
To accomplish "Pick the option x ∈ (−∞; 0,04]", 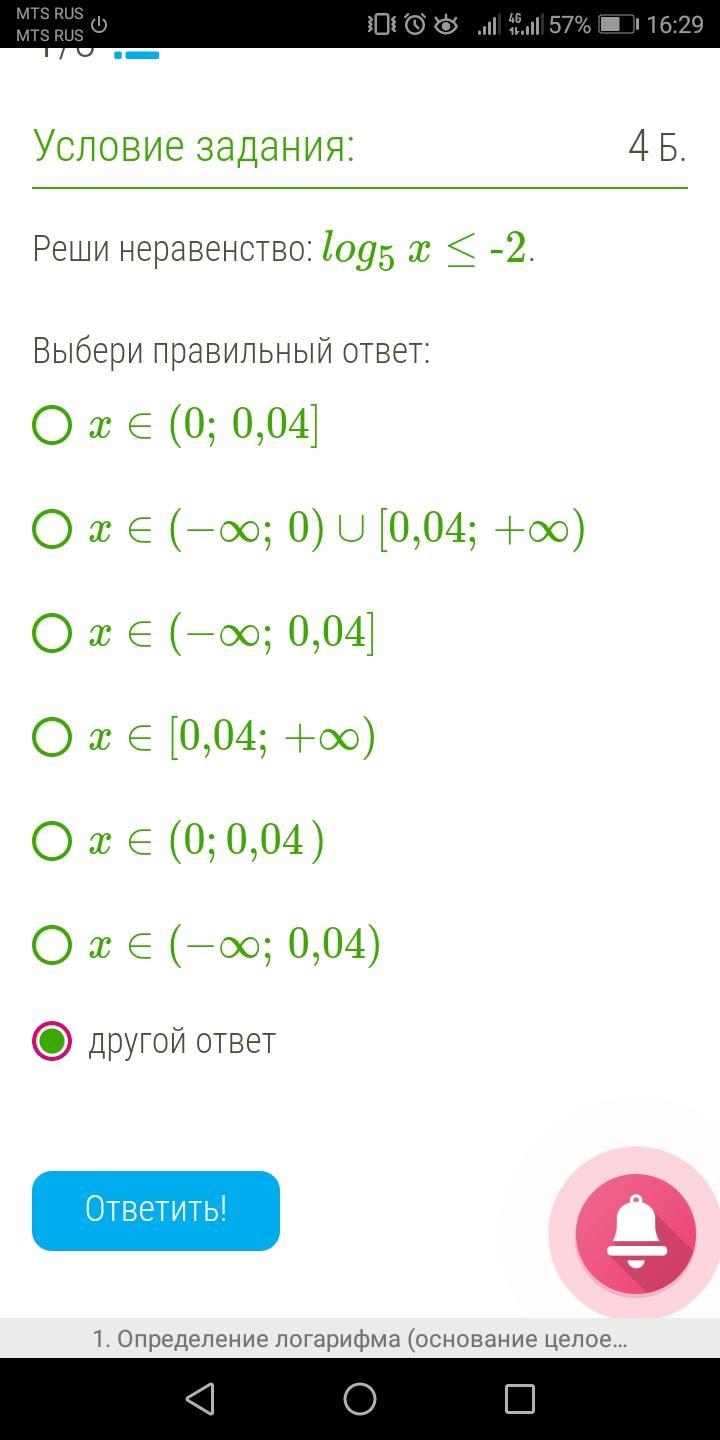I will pos(52,633).
